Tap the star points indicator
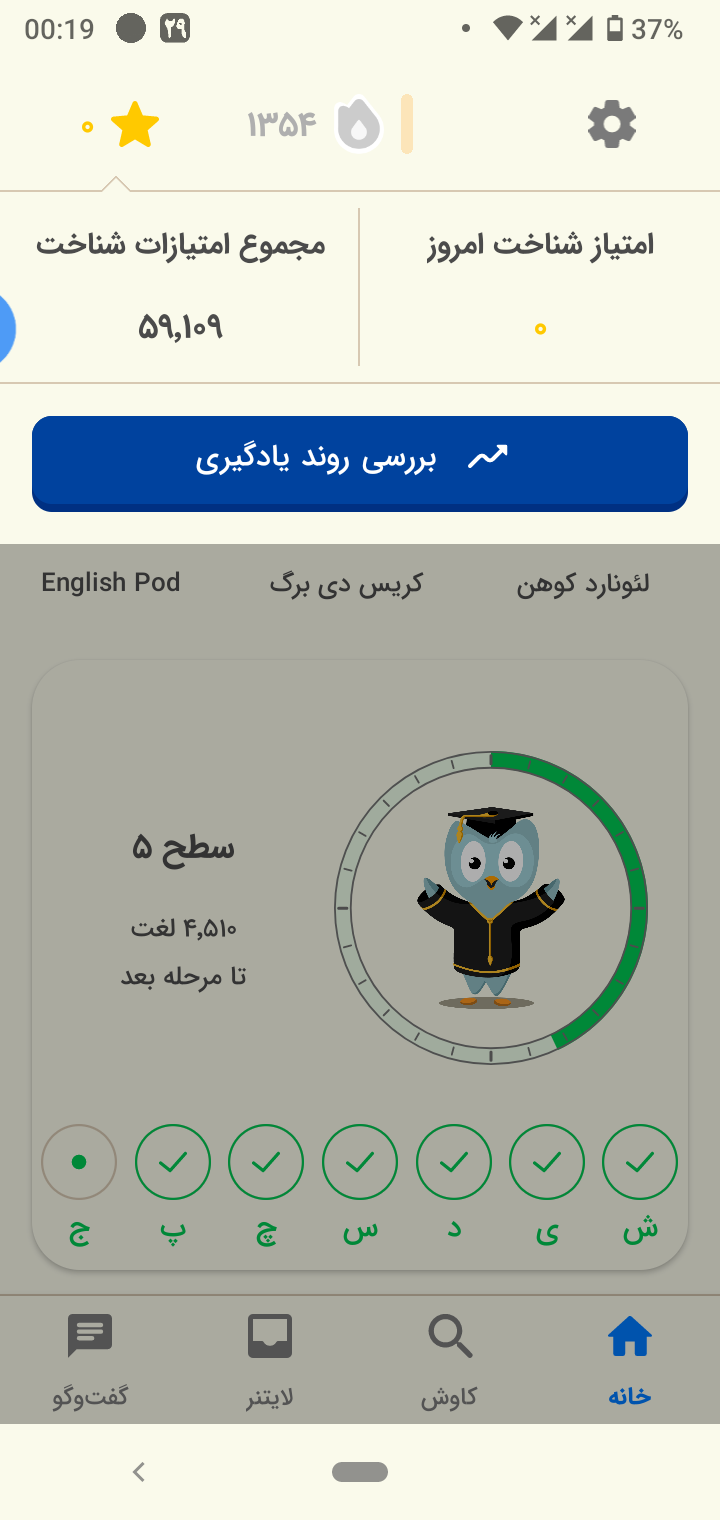720x1520 pixels. [120, 126]
